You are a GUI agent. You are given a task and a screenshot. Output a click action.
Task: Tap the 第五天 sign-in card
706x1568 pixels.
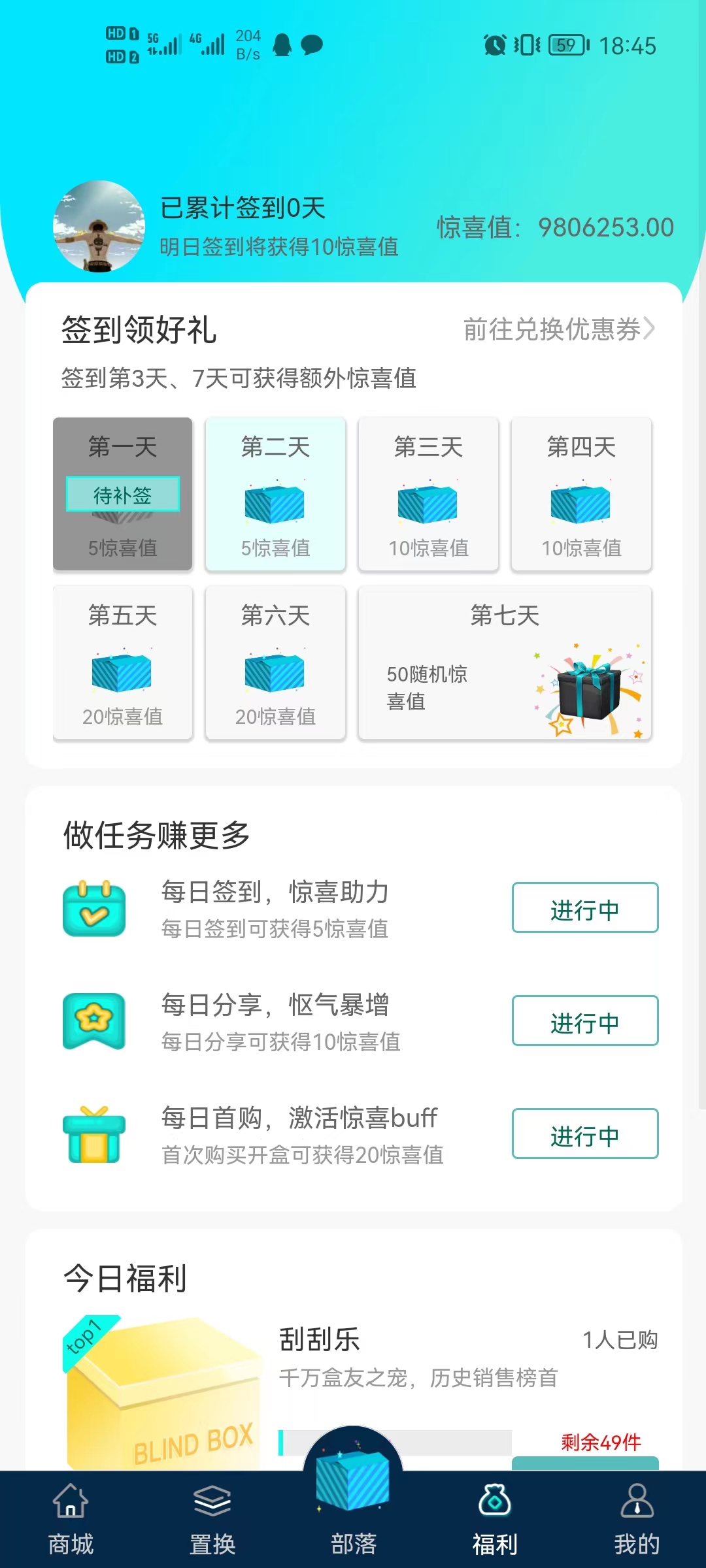[x=123, y=663]
